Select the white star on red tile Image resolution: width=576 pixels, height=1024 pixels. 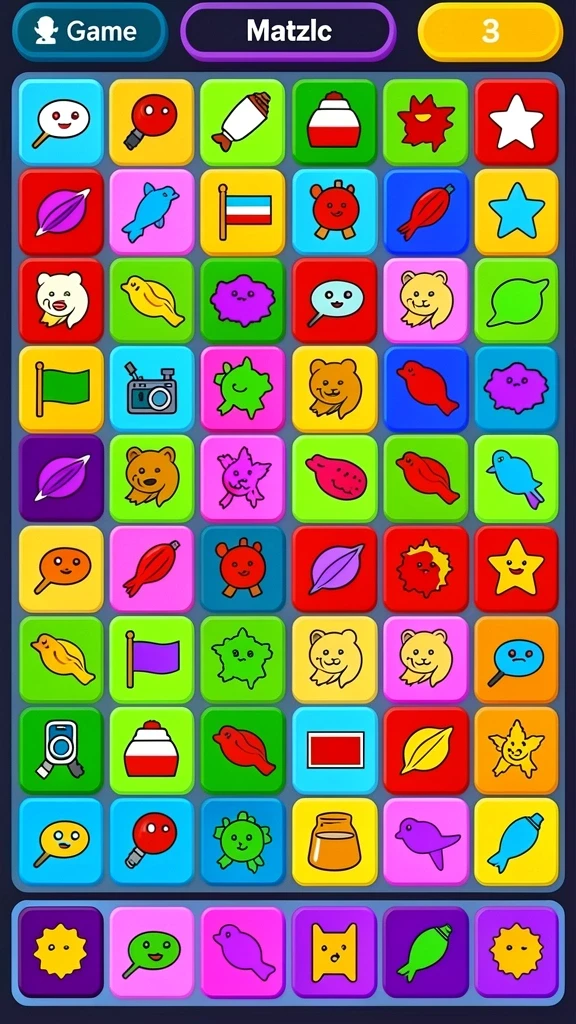click(516, 122)
